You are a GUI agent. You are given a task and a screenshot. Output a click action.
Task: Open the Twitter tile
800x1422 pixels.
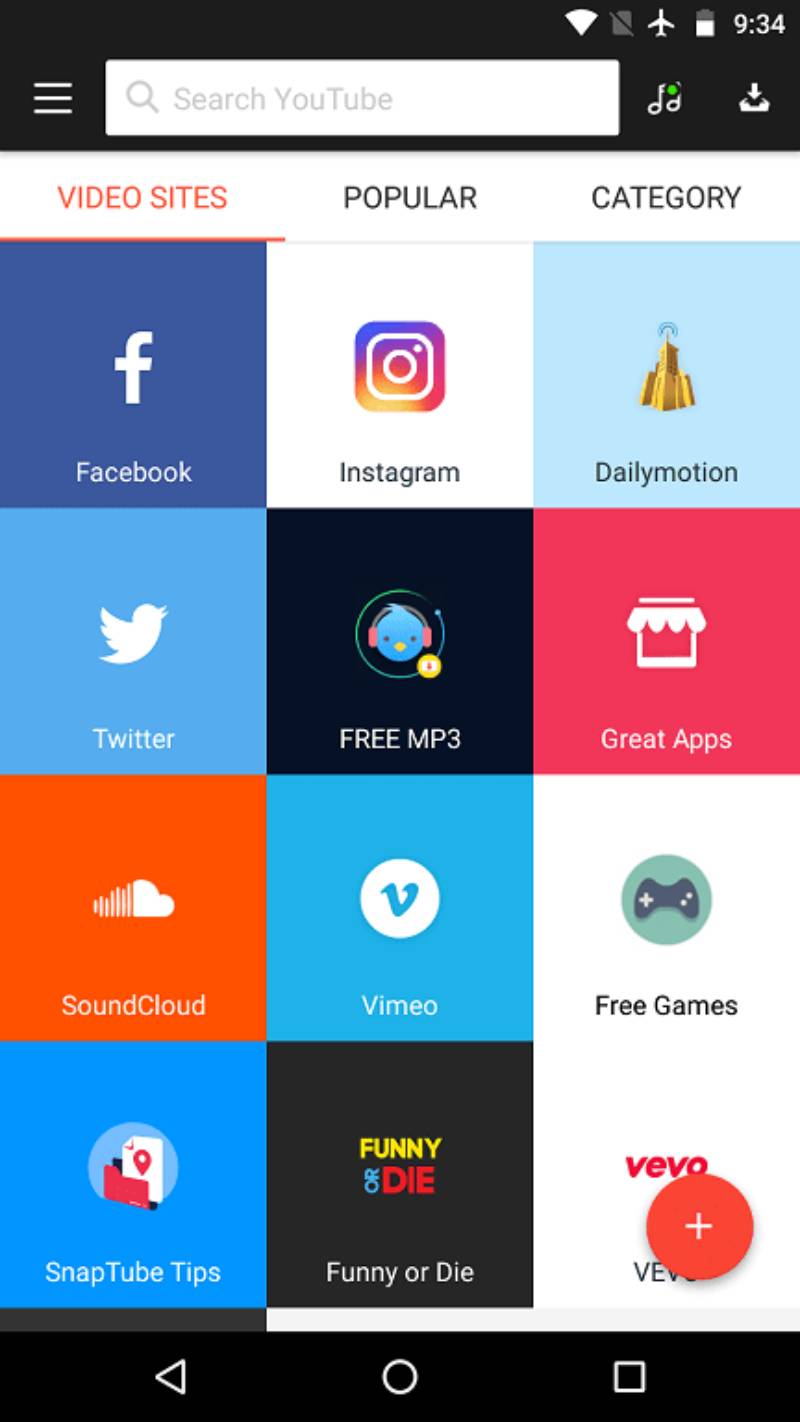(x=133, y=641)
